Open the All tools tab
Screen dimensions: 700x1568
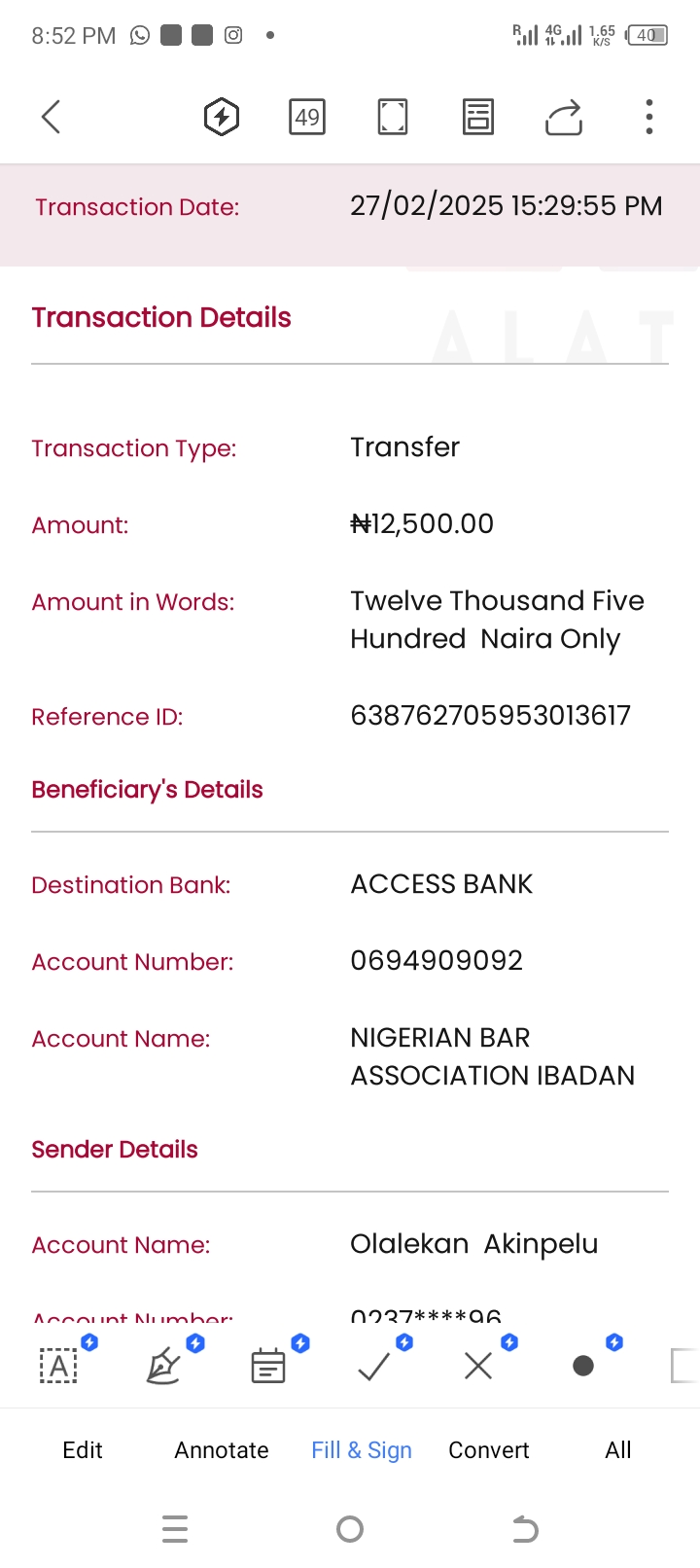pyautogui.click(x=618, y=1450)
